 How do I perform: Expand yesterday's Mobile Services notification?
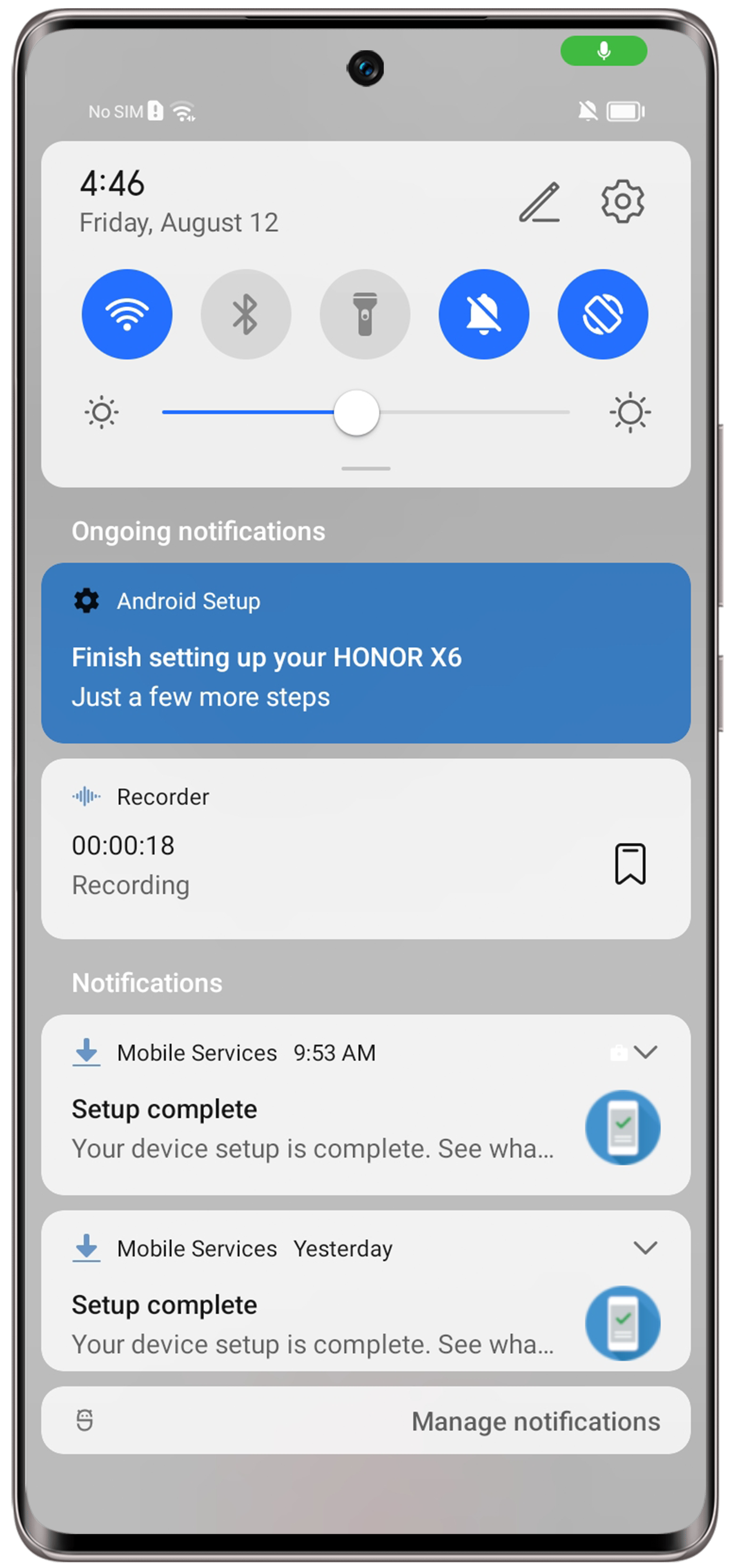tap(645, 1248)
